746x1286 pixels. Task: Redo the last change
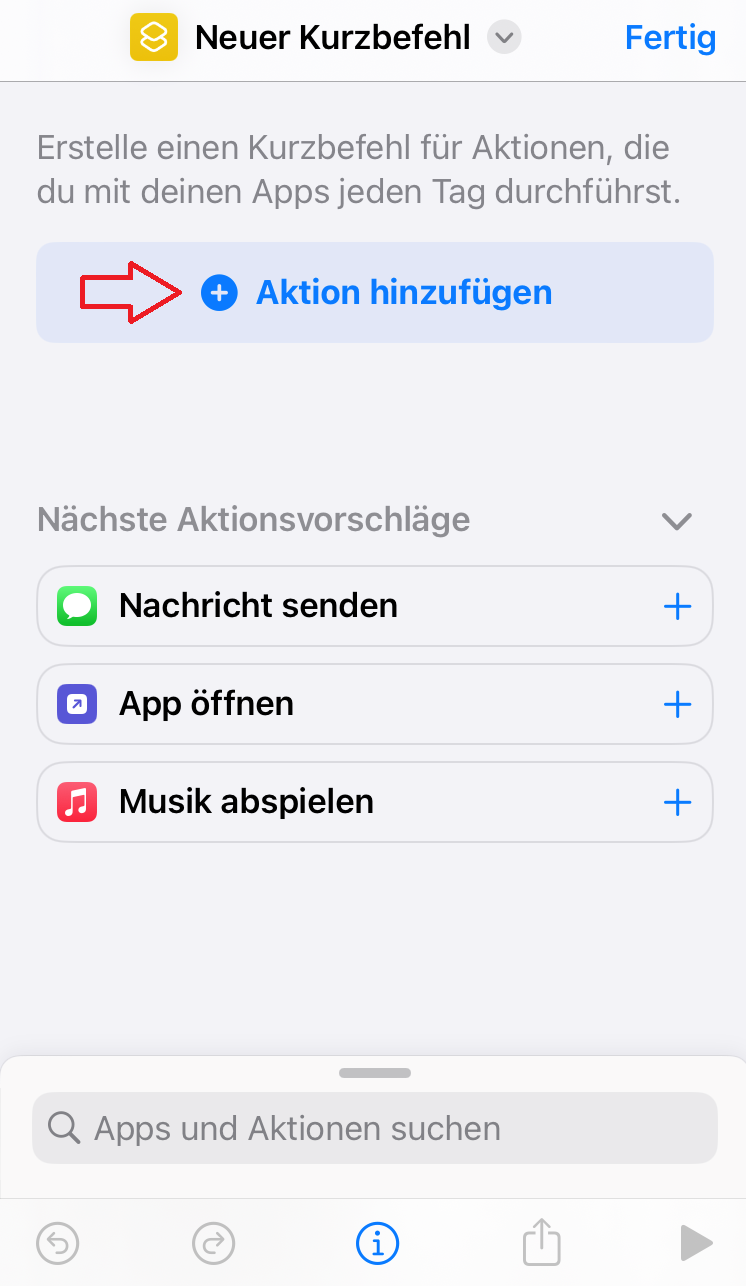tap(213, 1244)
